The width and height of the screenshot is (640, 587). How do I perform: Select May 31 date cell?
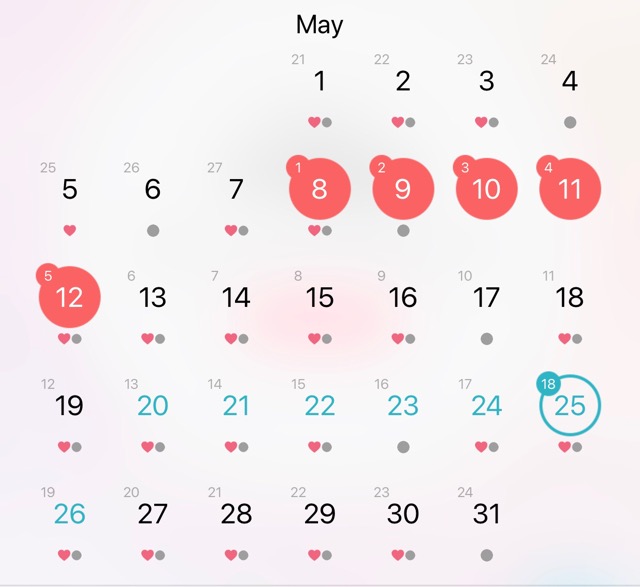click(486, 513)
